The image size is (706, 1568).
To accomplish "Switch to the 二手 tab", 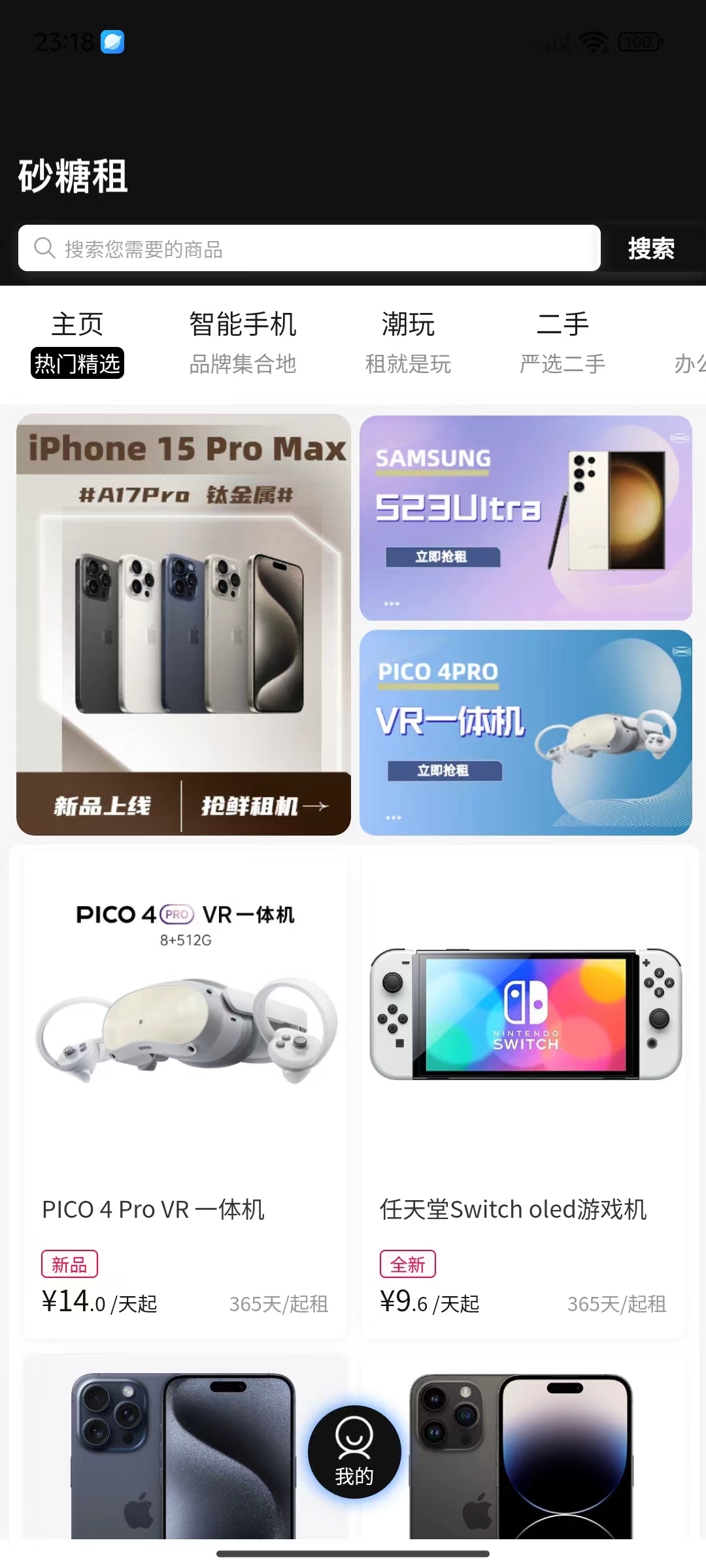I will click(562, 343).
